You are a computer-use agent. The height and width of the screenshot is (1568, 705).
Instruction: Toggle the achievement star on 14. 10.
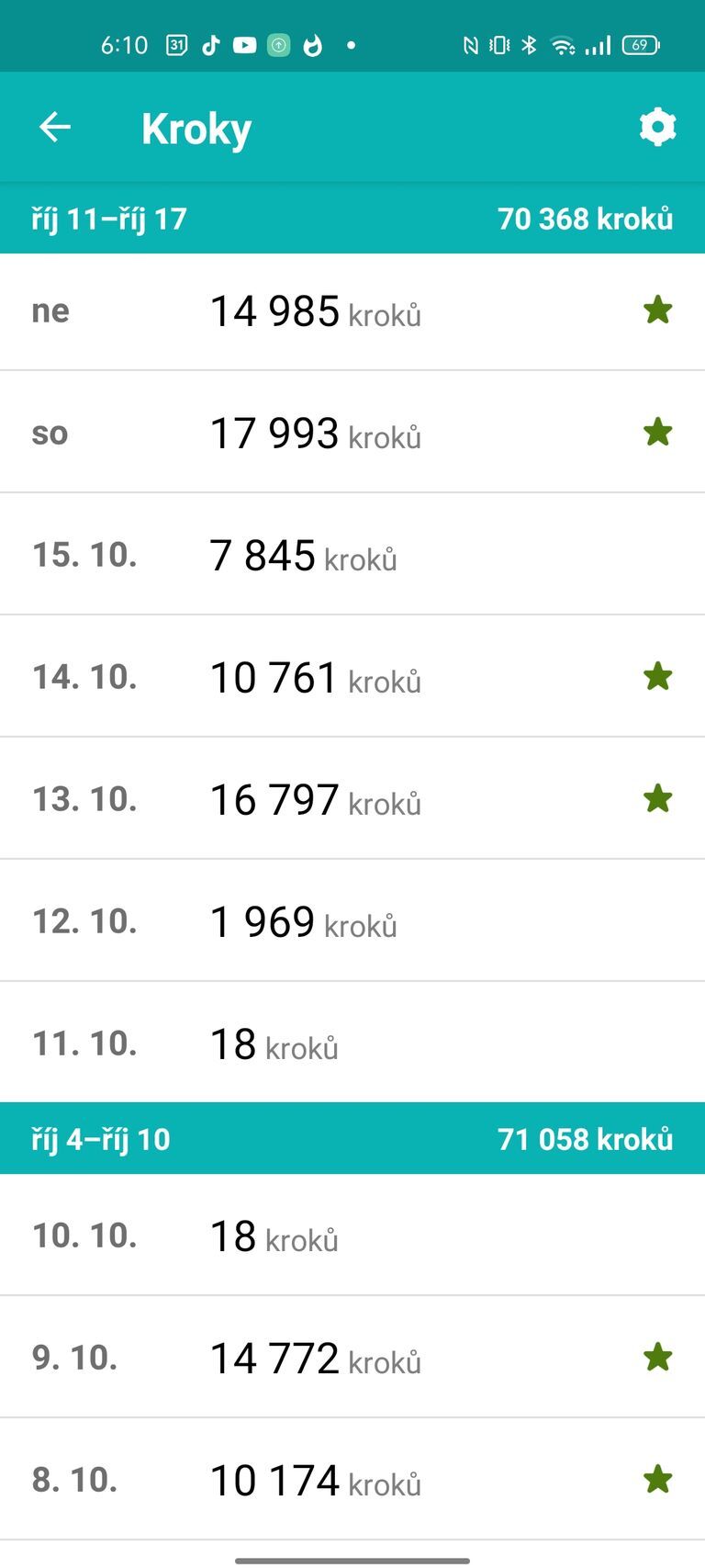(657, 676)
